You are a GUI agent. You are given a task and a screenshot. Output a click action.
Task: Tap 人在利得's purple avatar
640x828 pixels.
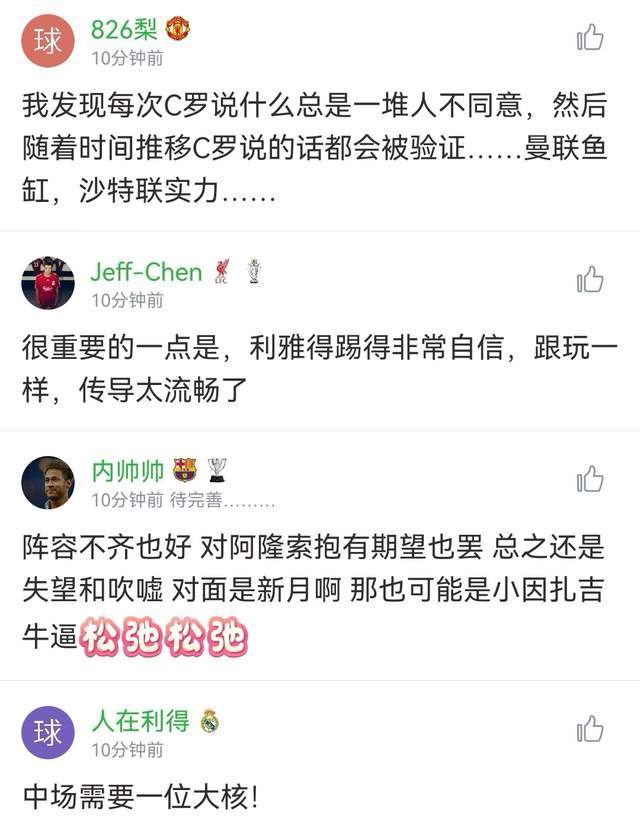pos(48,732)
